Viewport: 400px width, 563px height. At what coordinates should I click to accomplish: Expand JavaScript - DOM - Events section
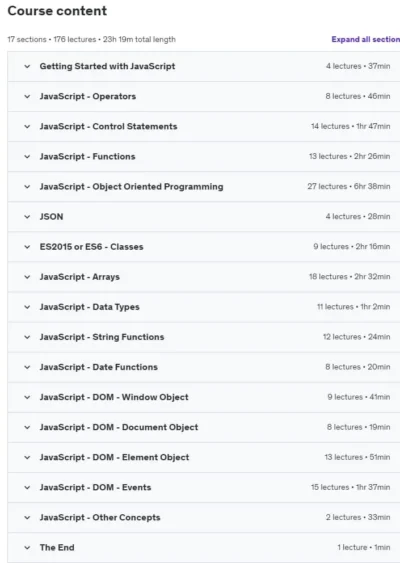click(x=204, y=488)
